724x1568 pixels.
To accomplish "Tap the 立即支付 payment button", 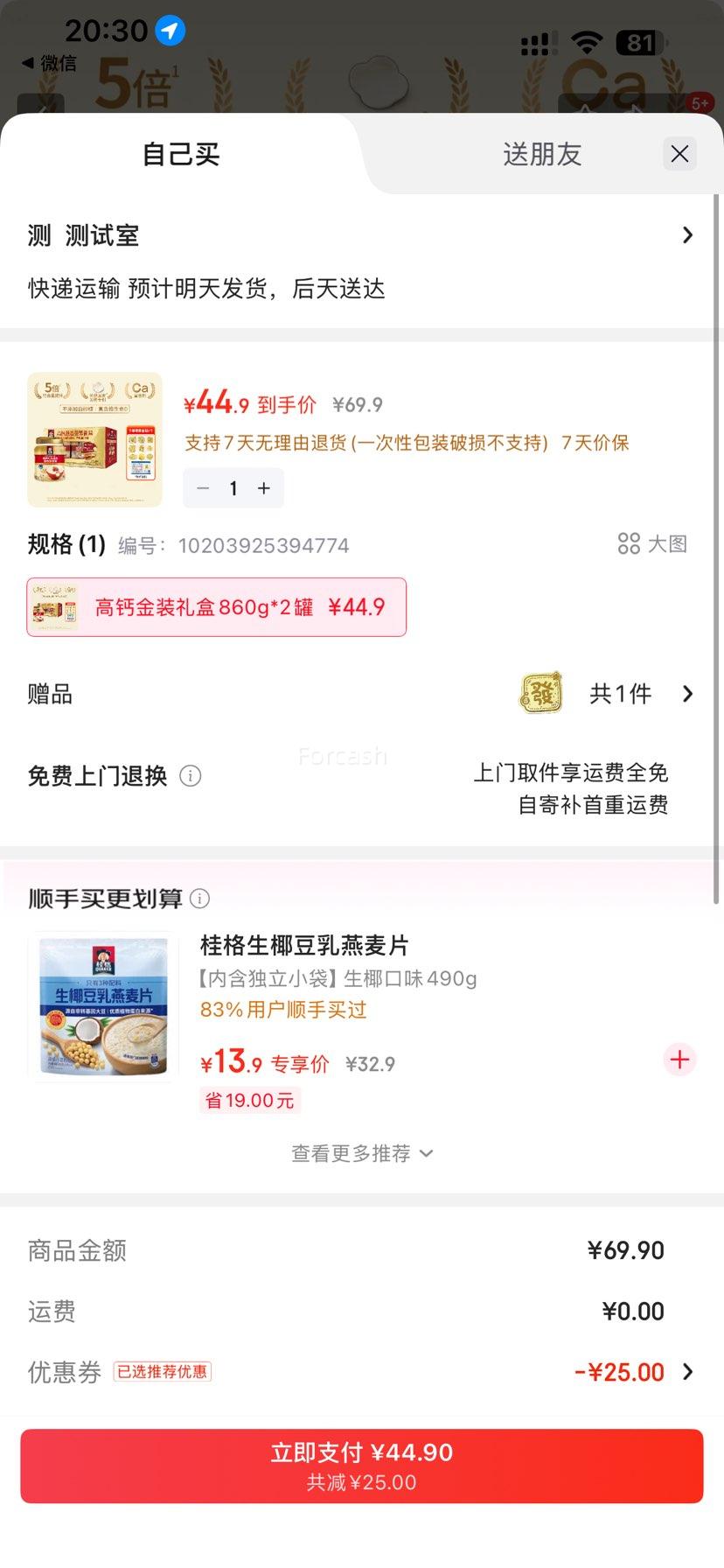I will pyautogui.click(x=362, y=1463).
